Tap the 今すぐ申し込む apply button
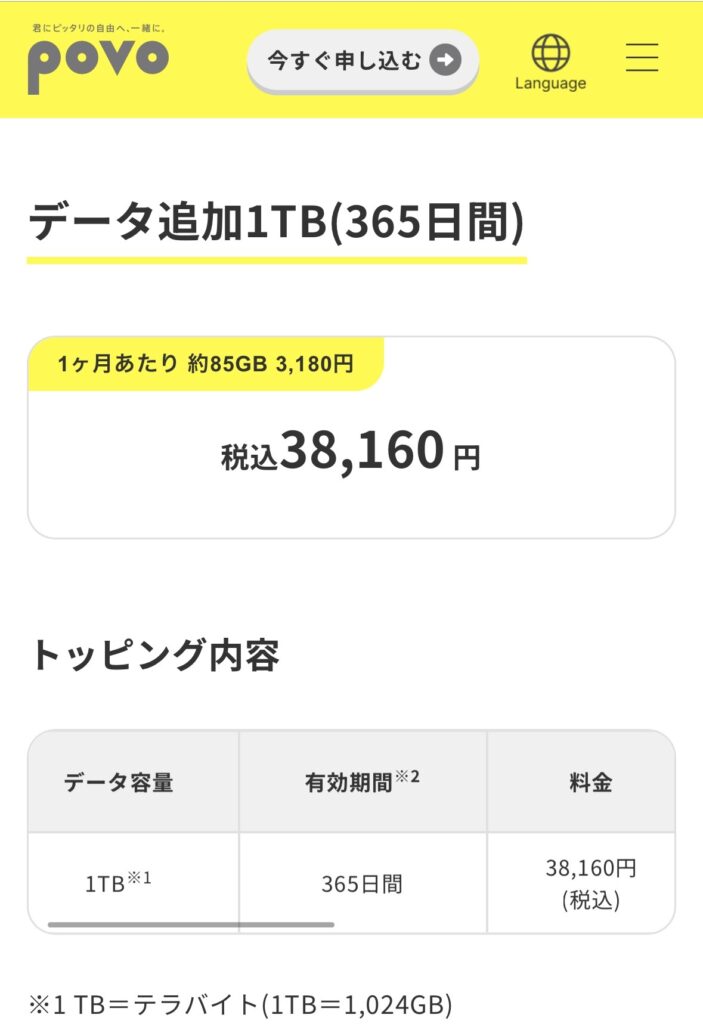 (362, 61)
